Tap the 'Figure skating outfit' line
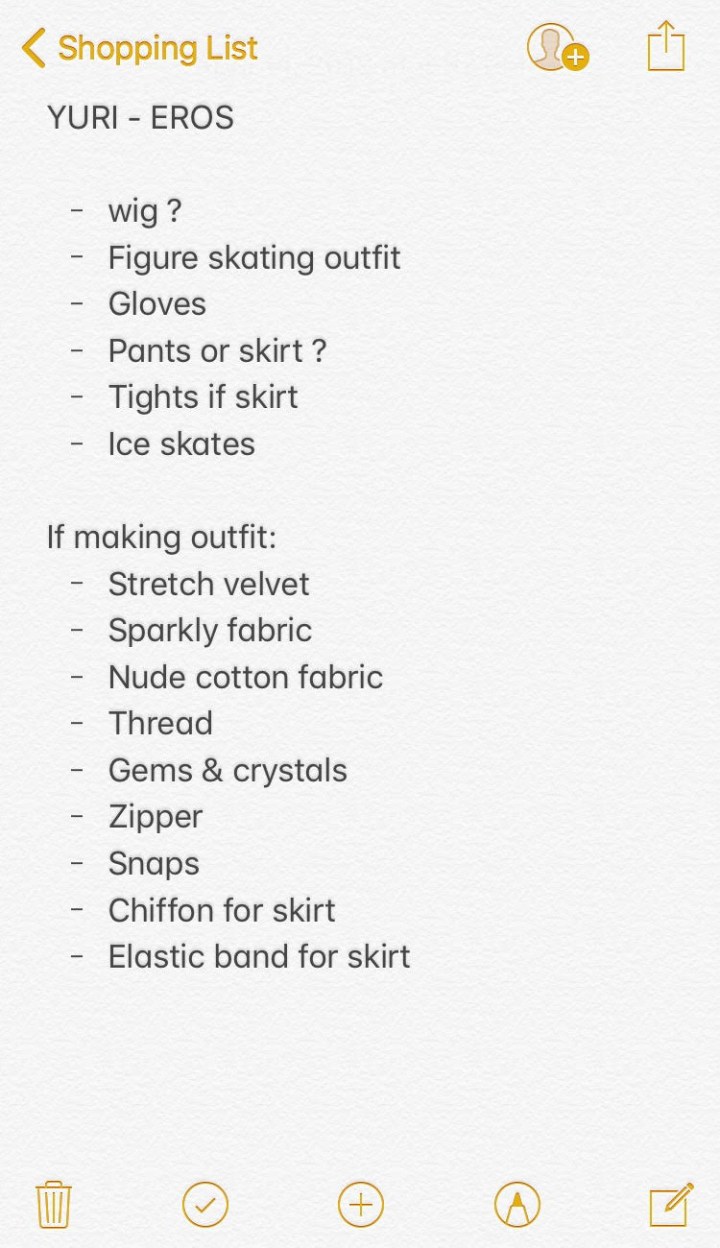 [253, 258]
